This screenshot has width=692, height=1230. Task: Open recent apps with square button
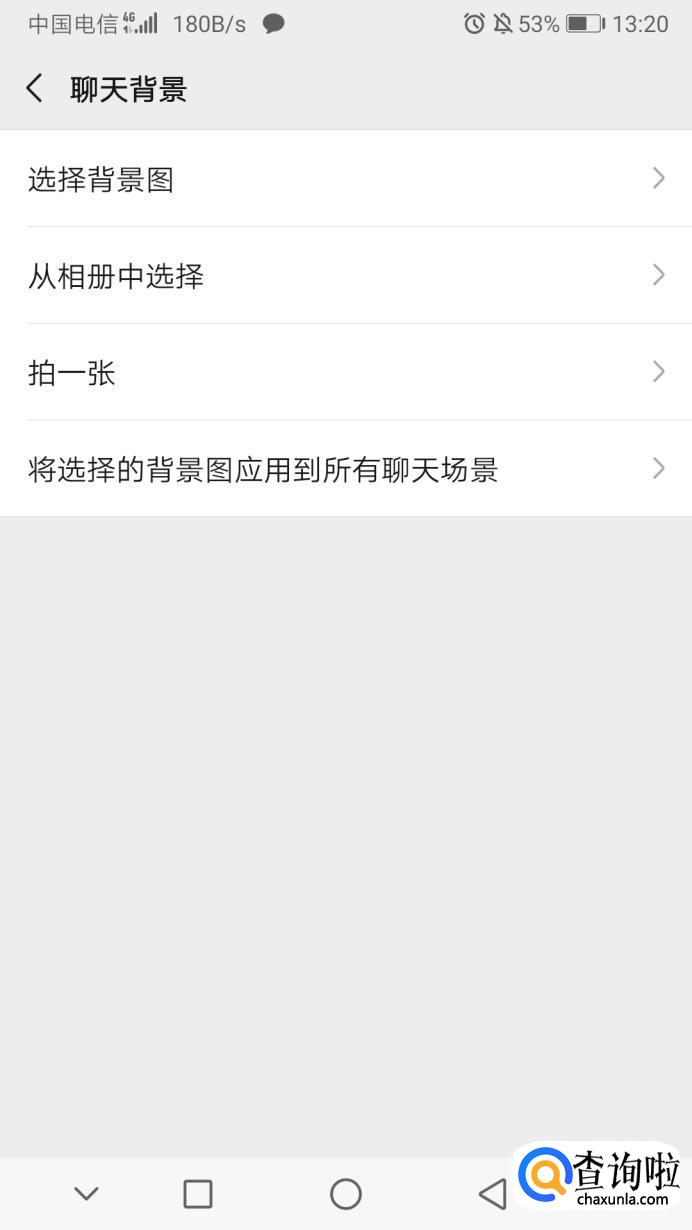click(x=198, y=1193)
